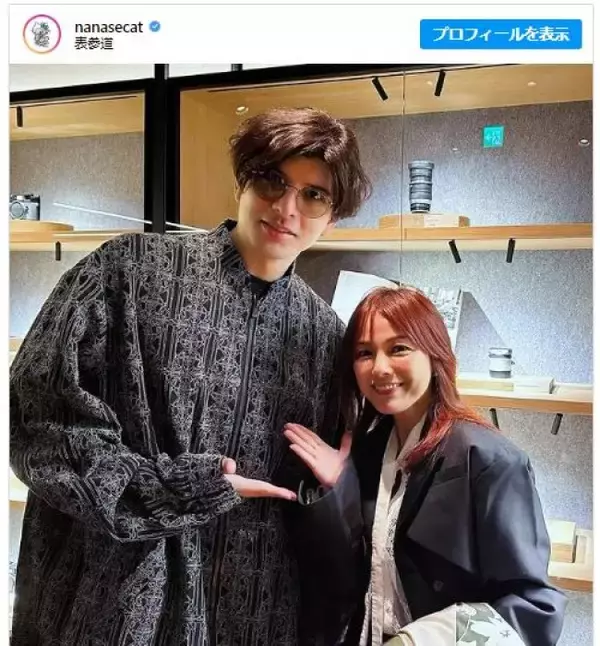
Task: Open the embedded post photo
Action: coord(300,354)
